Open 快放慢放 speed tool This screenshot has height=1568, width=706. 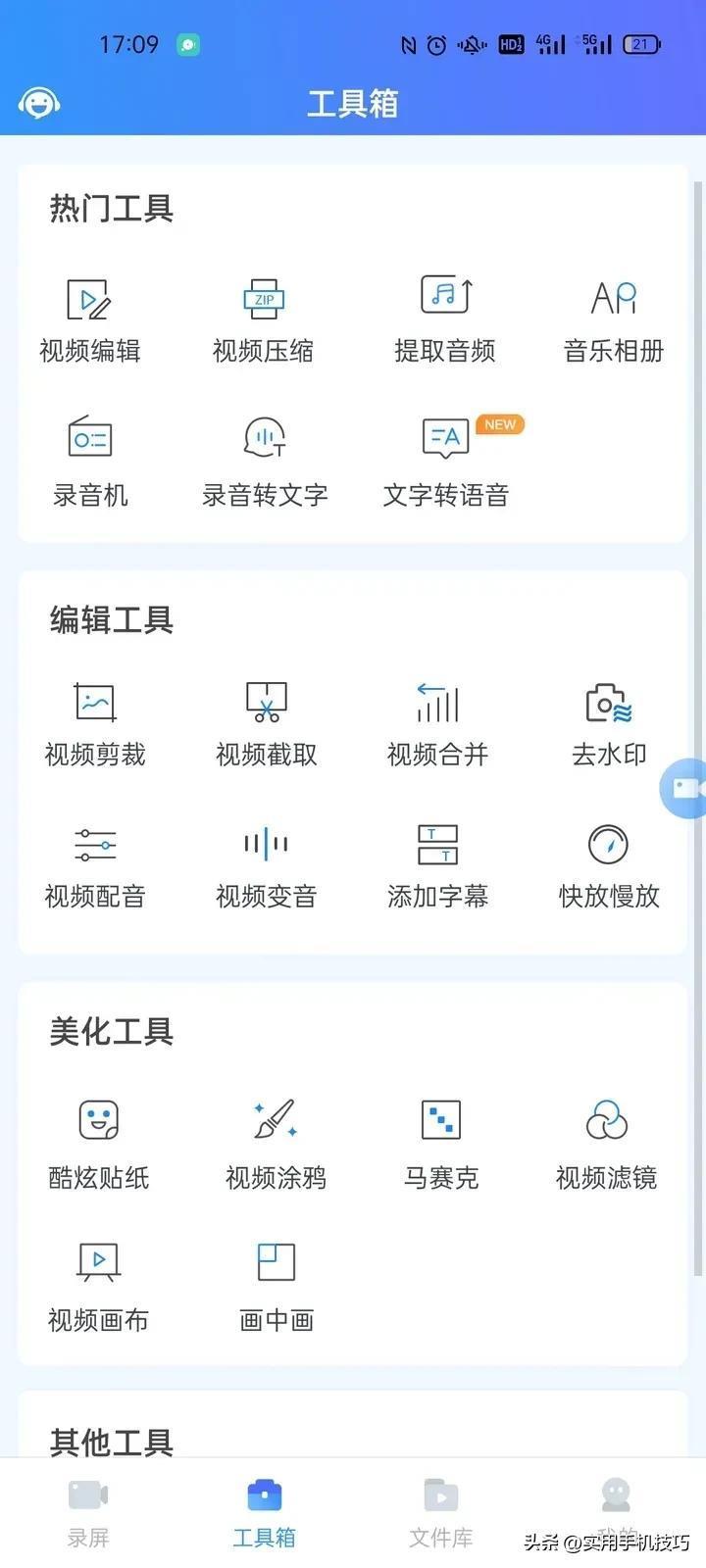(609, 867)
